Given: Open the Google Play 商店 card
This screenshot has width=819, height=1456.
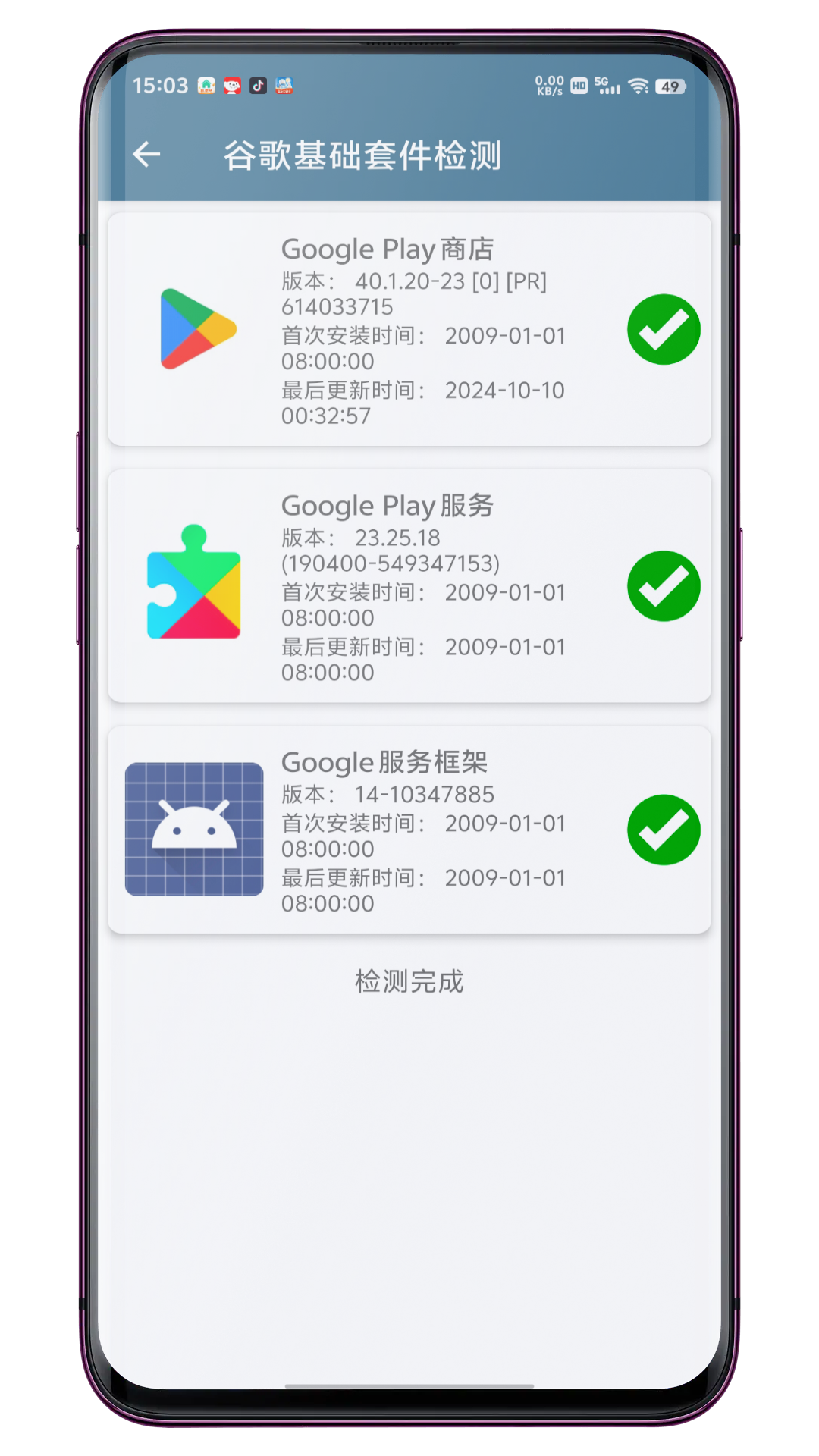Looking at the screenshot, I should [x=409, y=329].
